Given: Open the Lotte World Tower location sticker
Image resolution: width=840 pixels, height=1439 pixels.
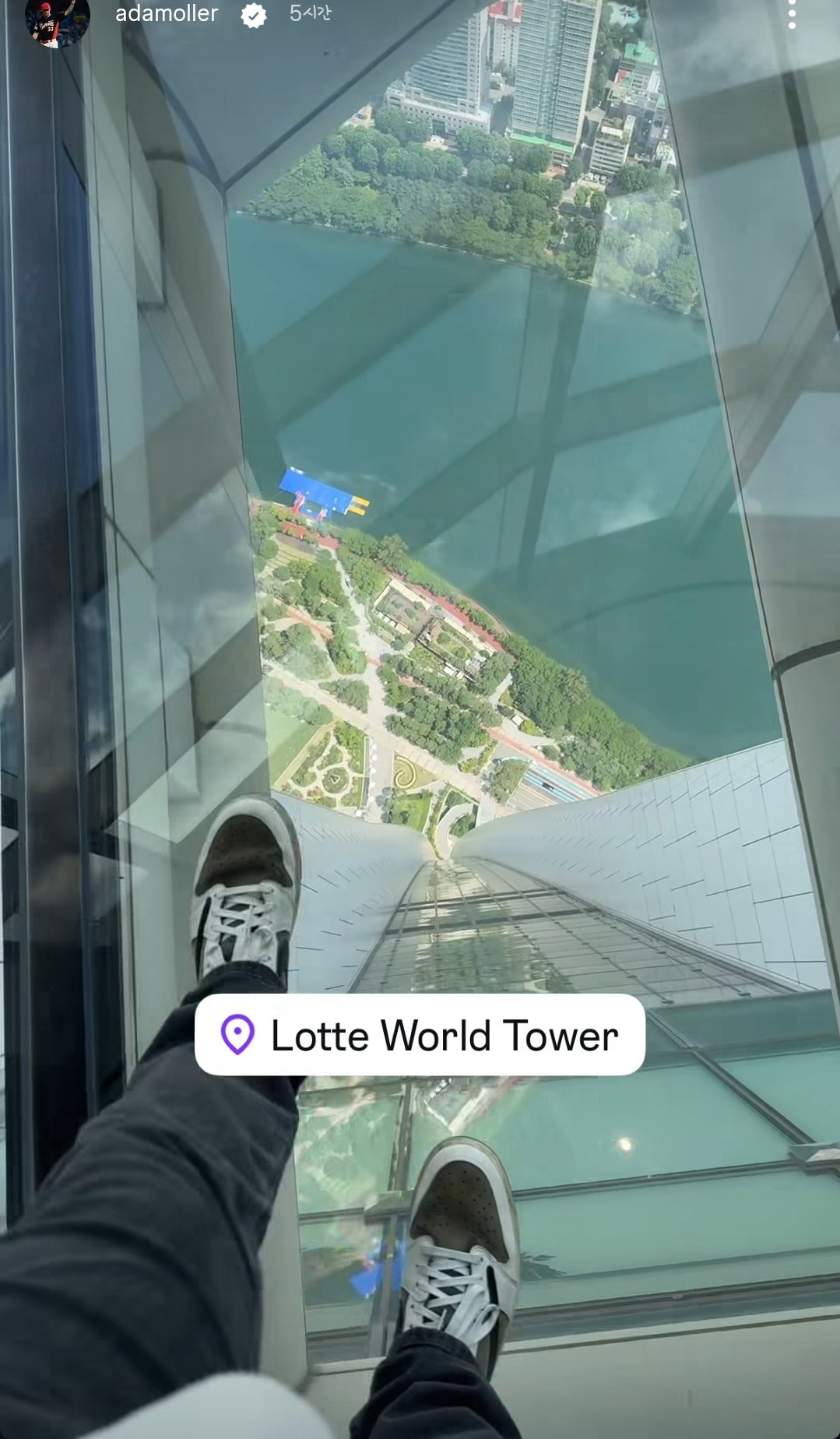Looking at the screenshot, I should click(420, 1035).
